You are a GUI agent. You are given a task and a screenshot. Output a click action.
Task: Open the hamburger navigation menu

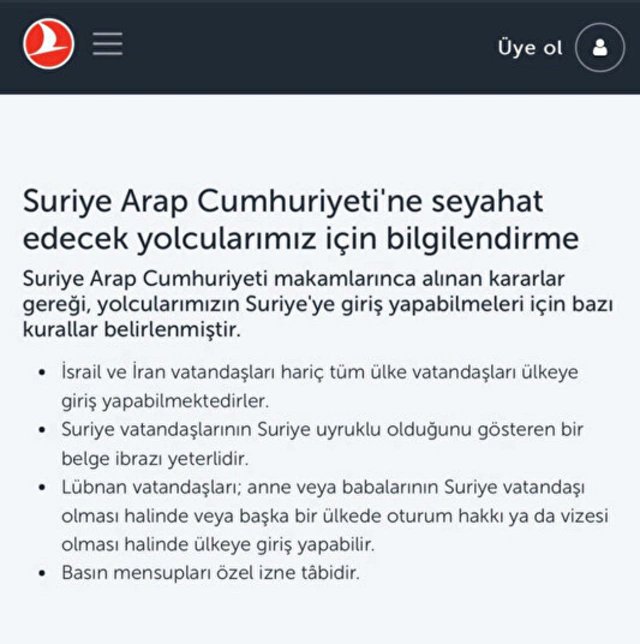(107, 45)
